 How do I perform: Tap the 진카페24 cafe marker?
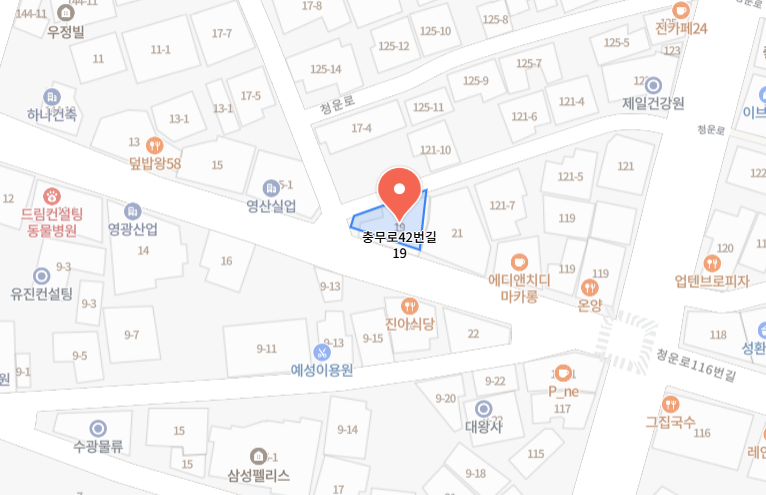tap(681, 10)
